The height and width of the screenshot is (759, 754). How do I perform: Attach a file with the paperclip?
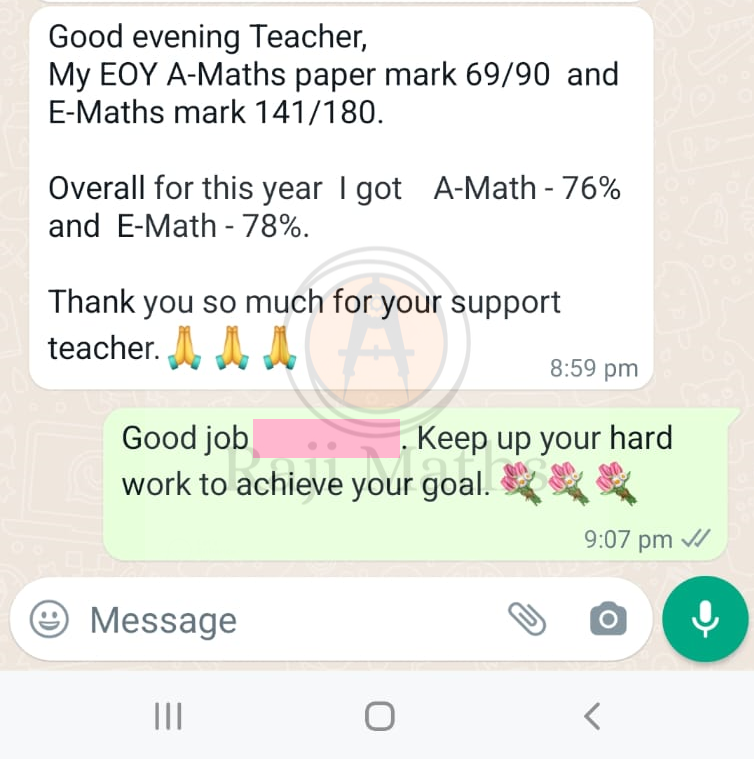tap(526, 619)
